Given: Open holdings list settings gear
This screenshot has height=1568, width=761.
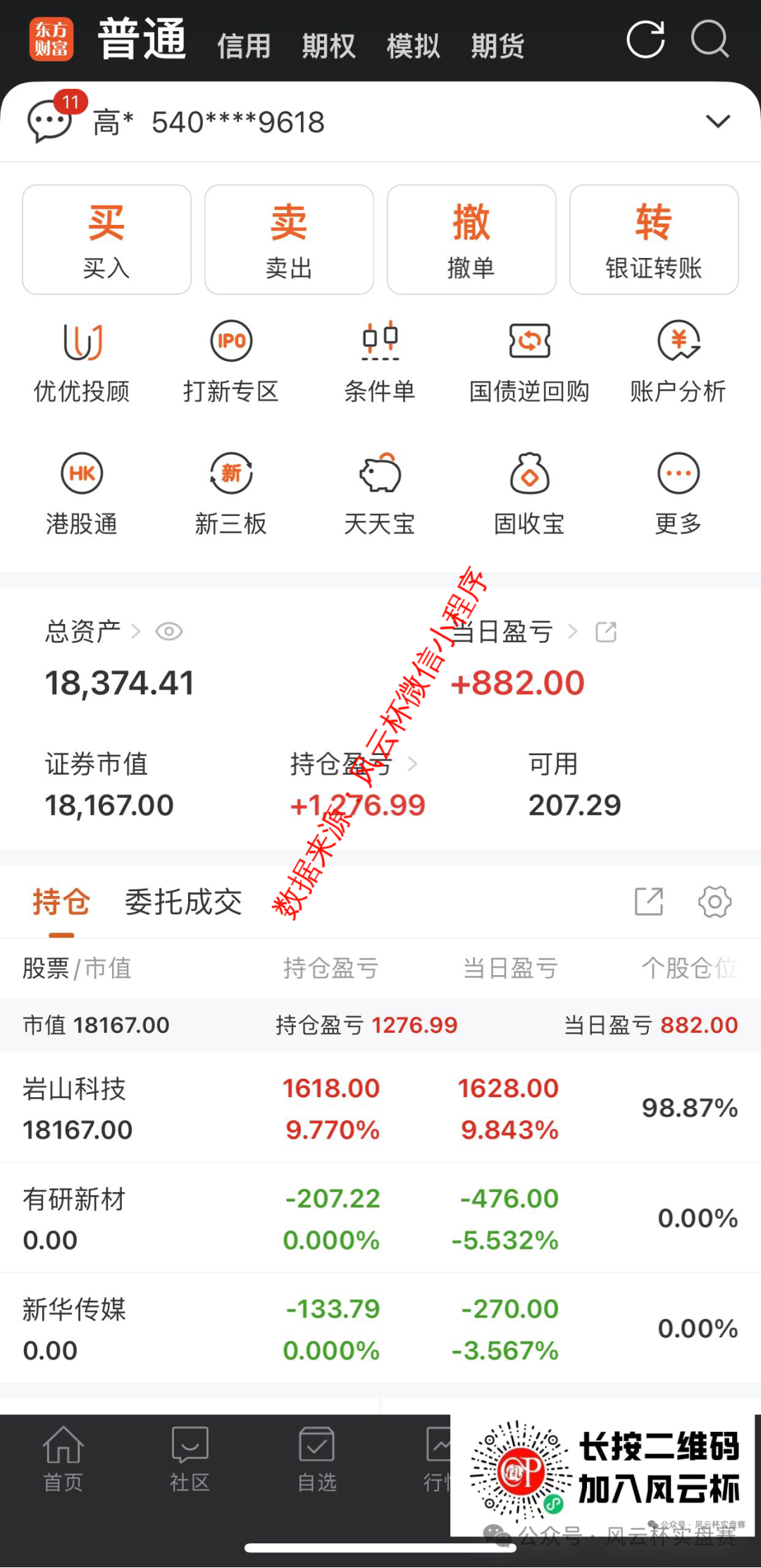Looking at the screenshot, I should 714,902.
